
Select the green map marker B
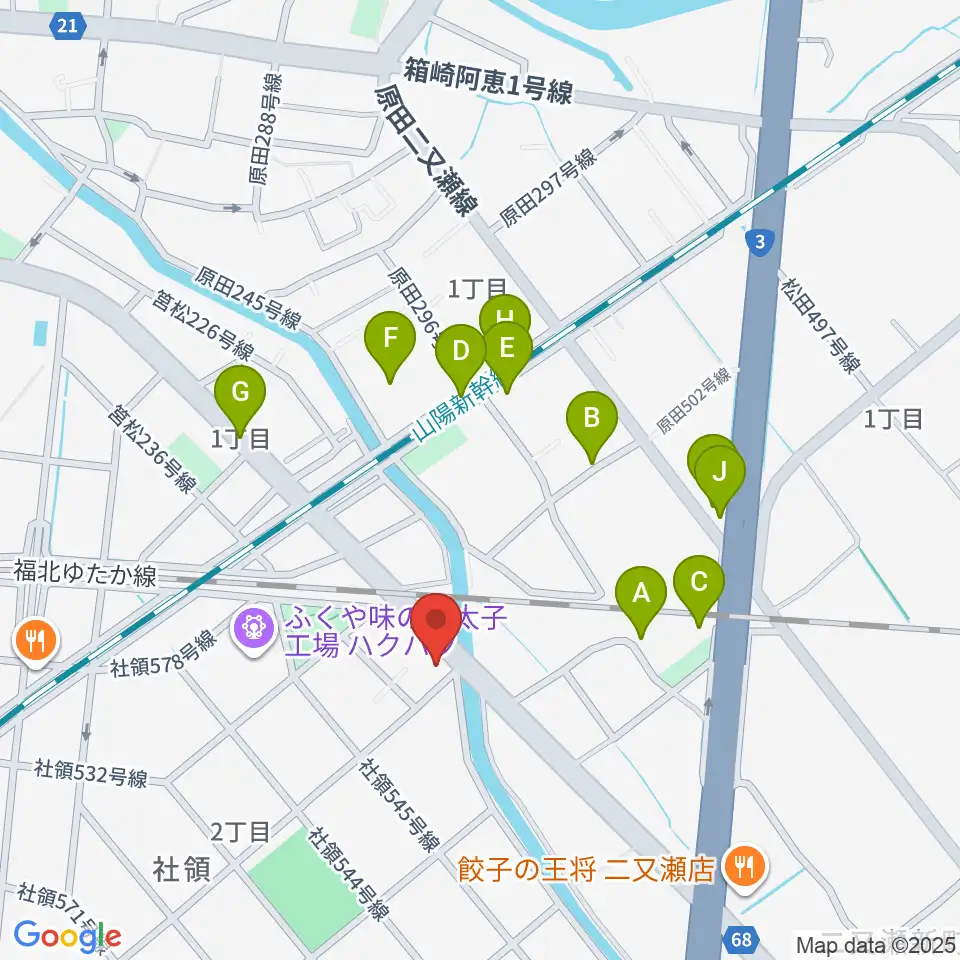[x=591, y=422]
